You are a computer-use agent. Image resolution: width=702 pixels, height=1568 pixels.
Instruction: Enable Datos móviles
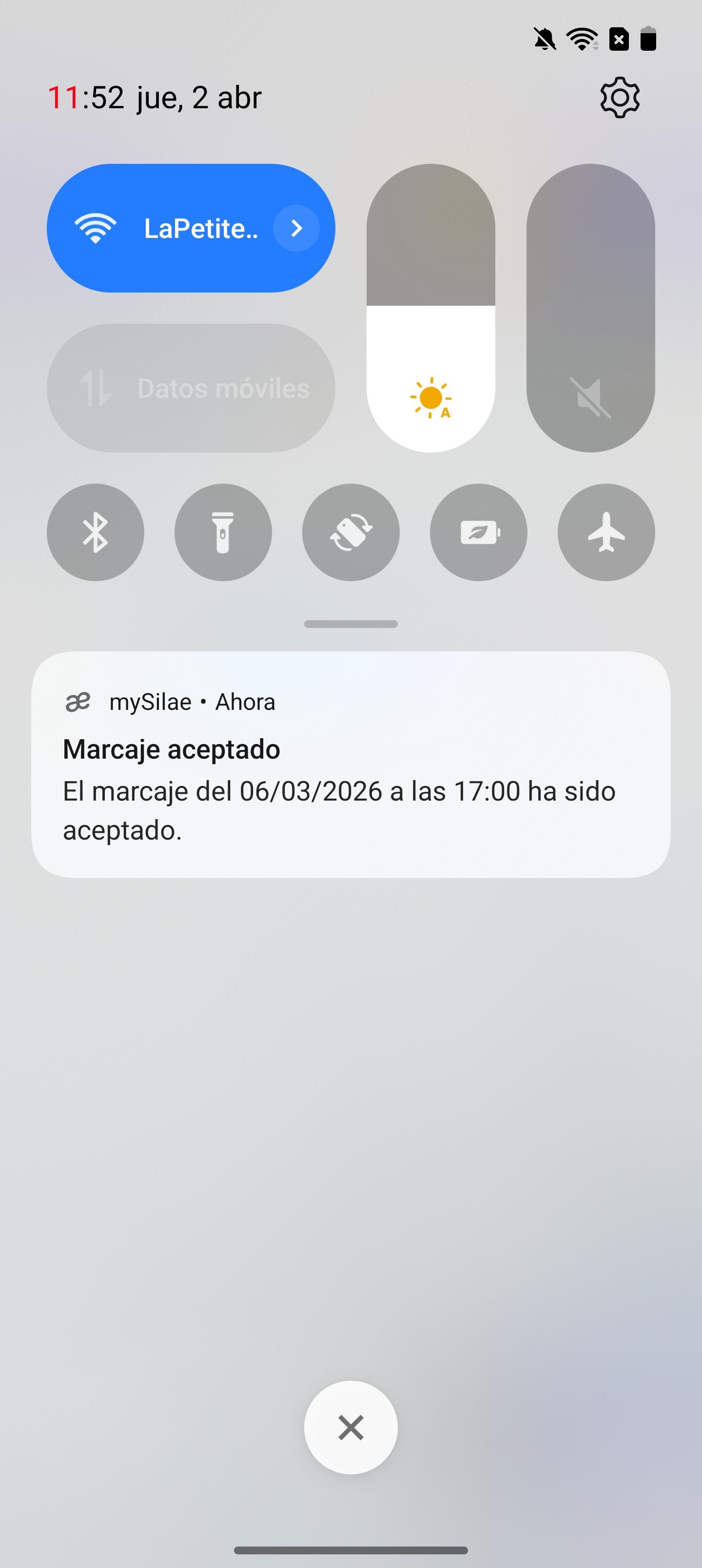click(x=191, y=389)
